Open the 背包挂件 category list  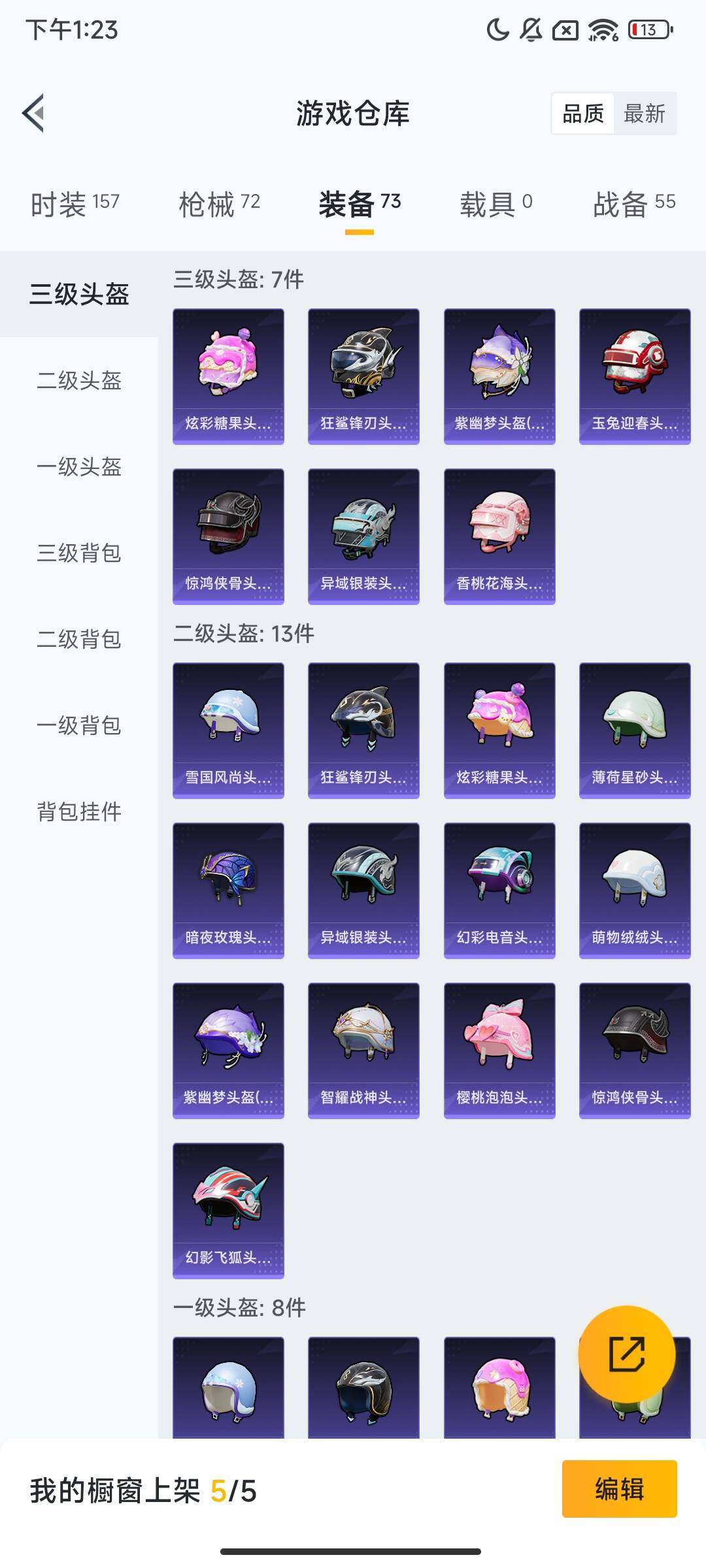coord(78,813)
